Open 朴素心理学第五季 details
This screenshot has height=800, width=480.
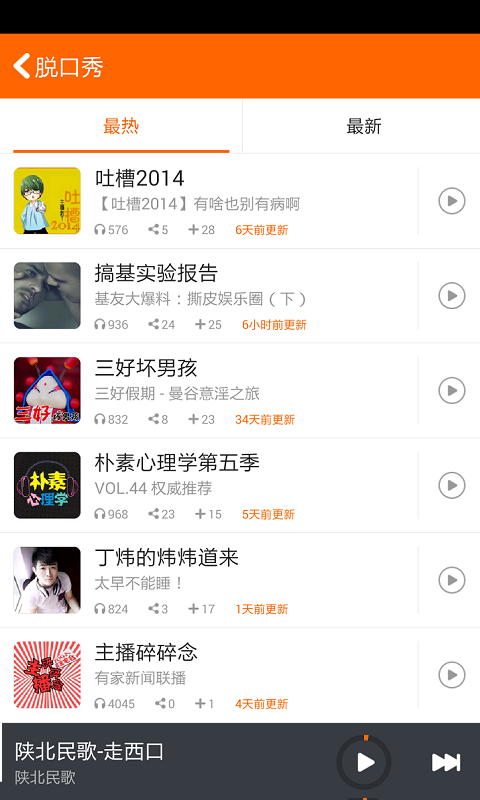click(209, 486)
